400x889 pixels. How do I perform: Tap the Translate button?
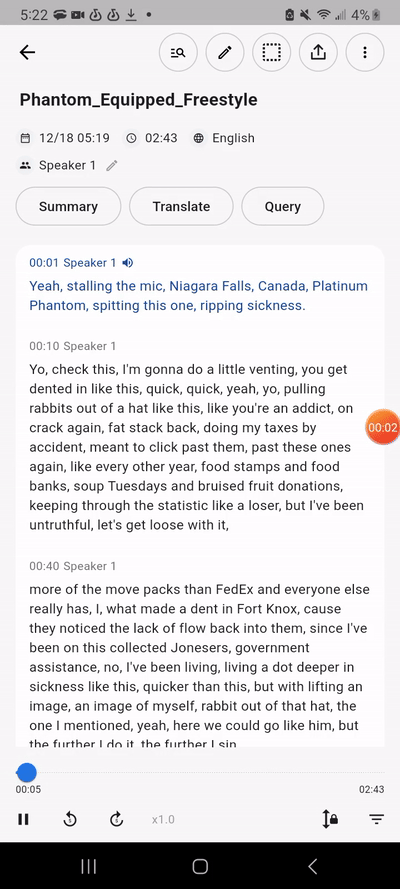tap(181, 206)
